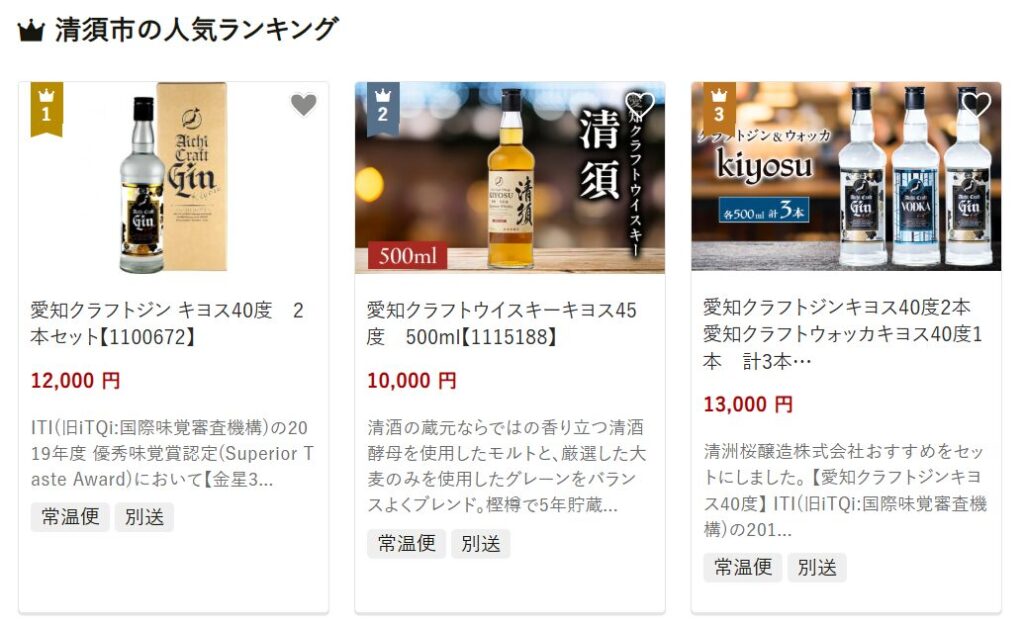Favorite the 愛知クラフトジン キヨス 2本セット item

[x=303, y=104]
